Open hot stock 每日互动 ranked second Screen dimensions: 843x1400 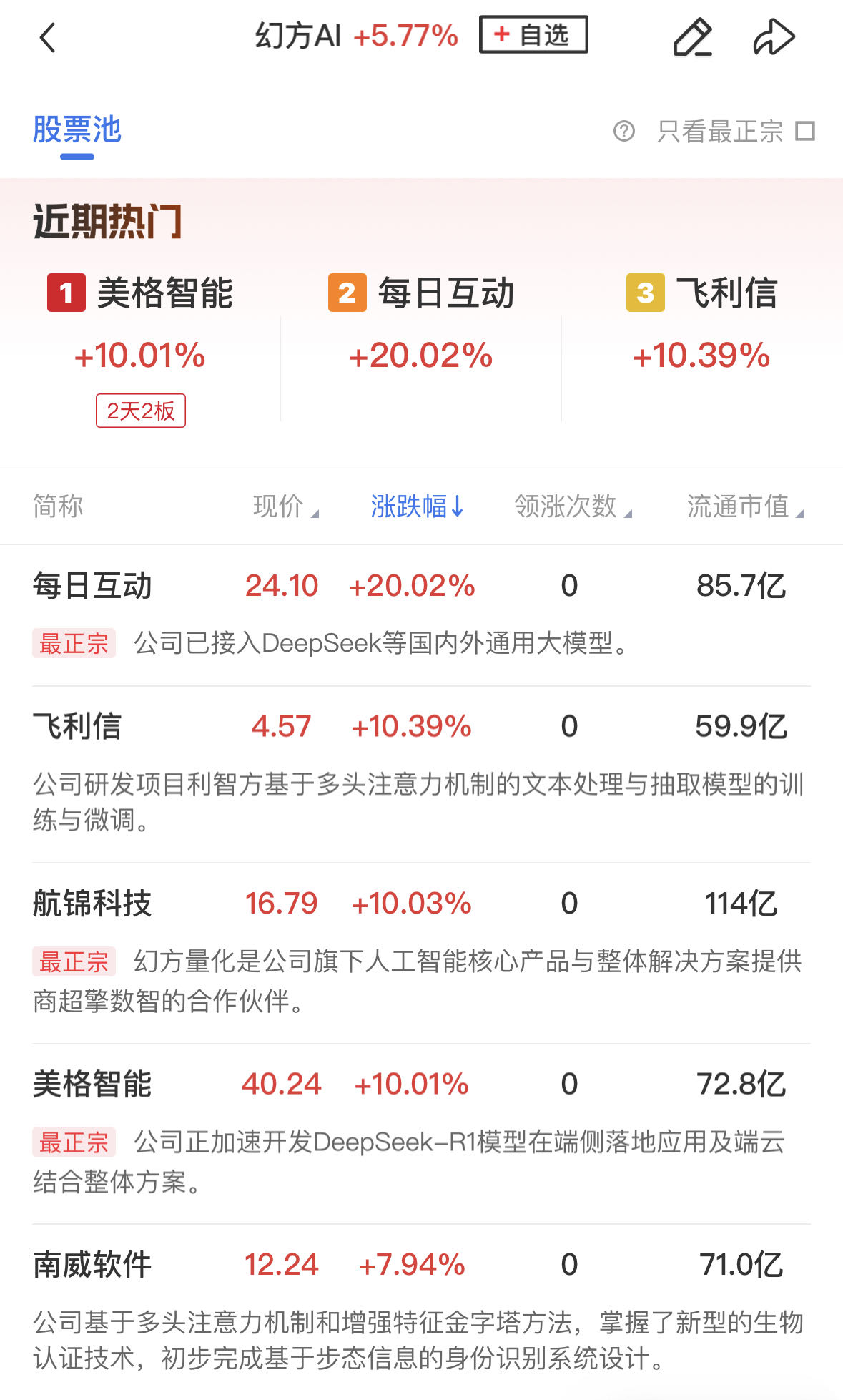tap(421, 323)
